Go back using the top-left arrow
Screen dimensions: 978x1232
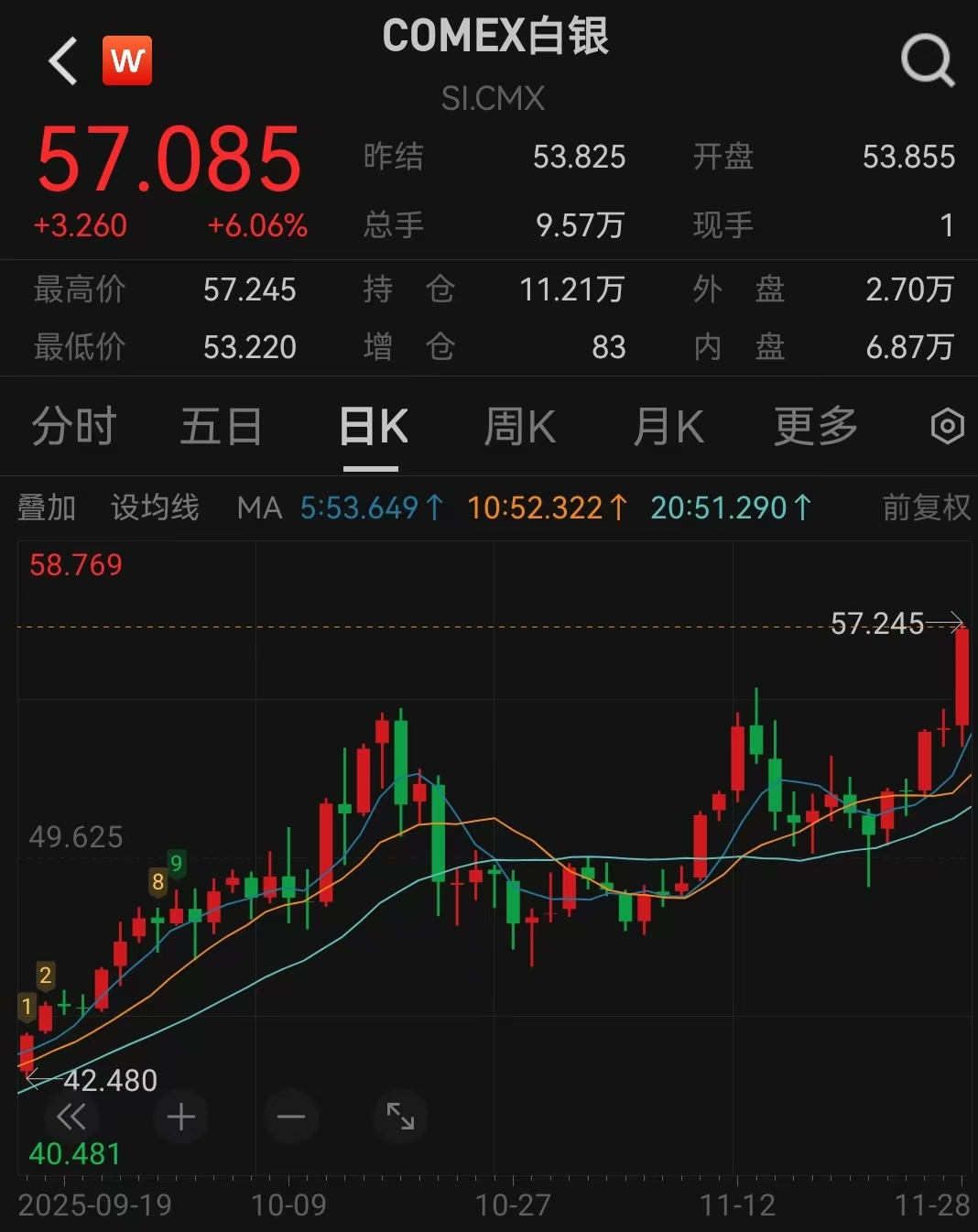(63, 61)
